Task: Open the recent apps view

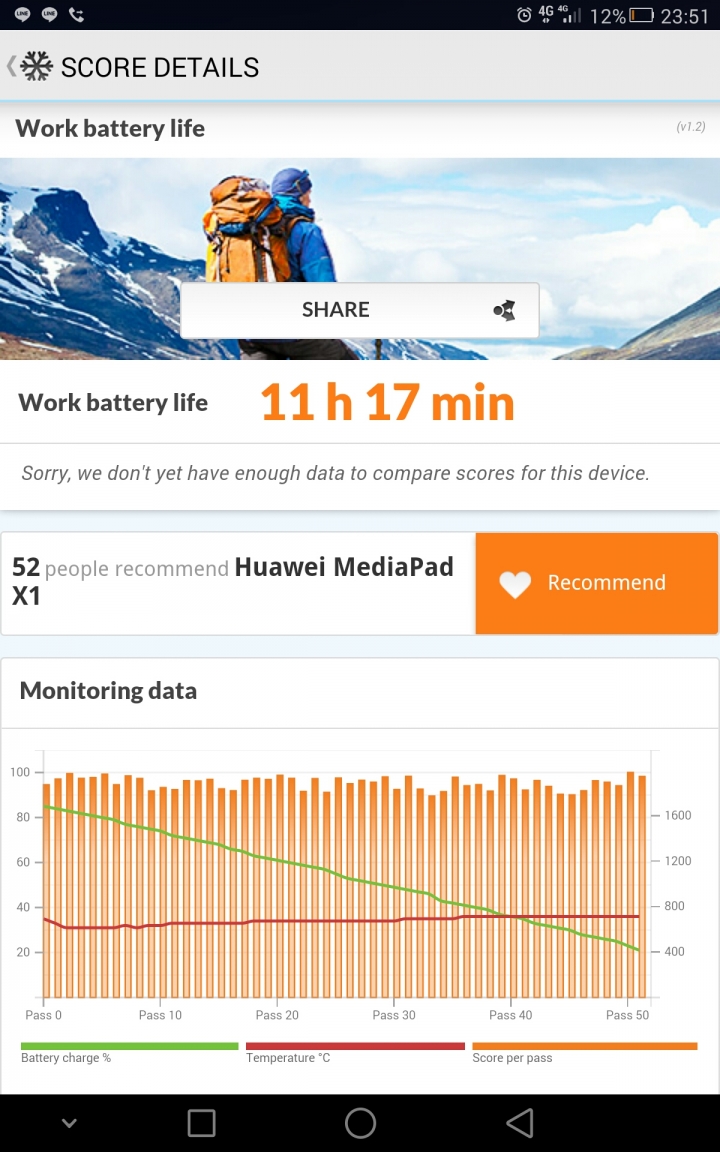Action: pyautogui.click(x=201, y=1123)
